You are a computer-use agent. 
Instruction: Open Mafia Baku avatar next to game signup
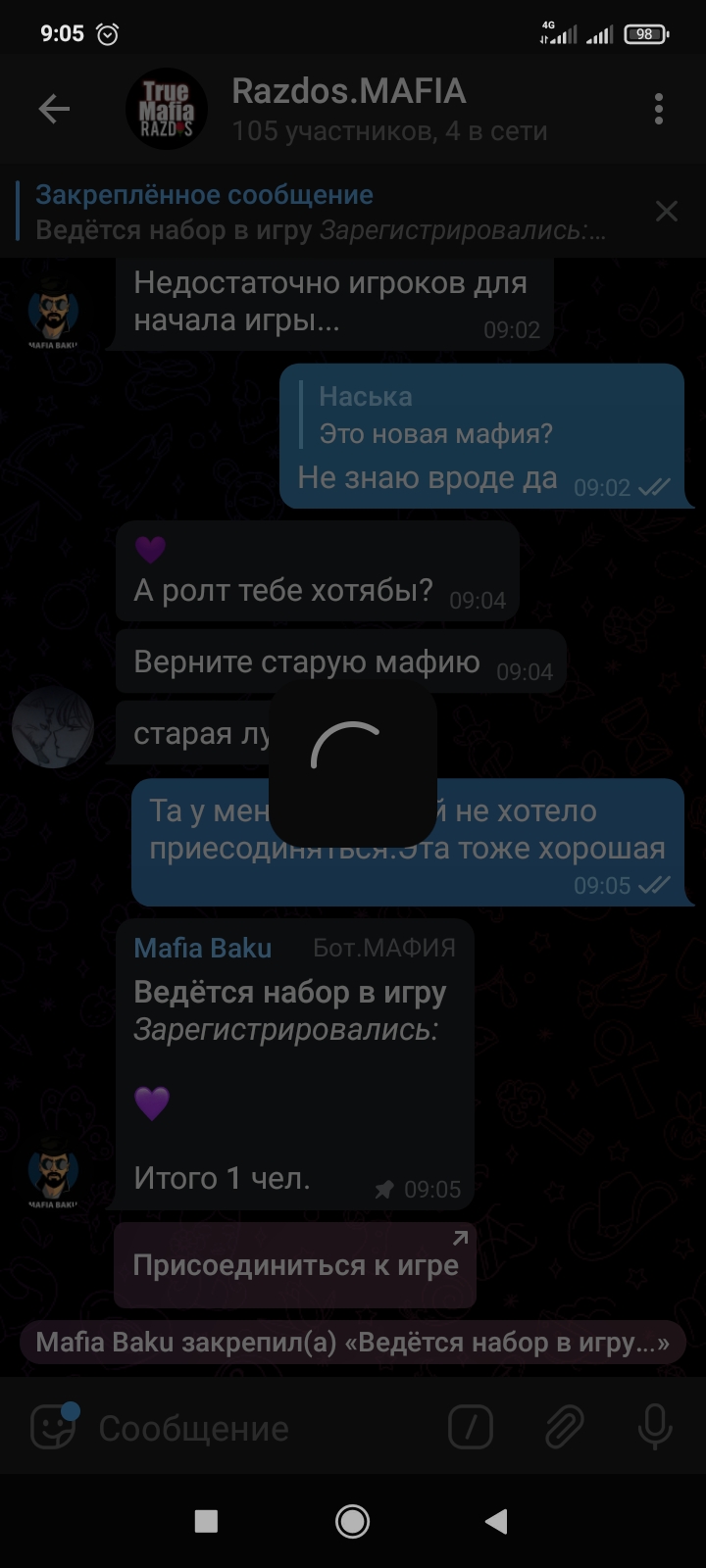point(53,1172)
